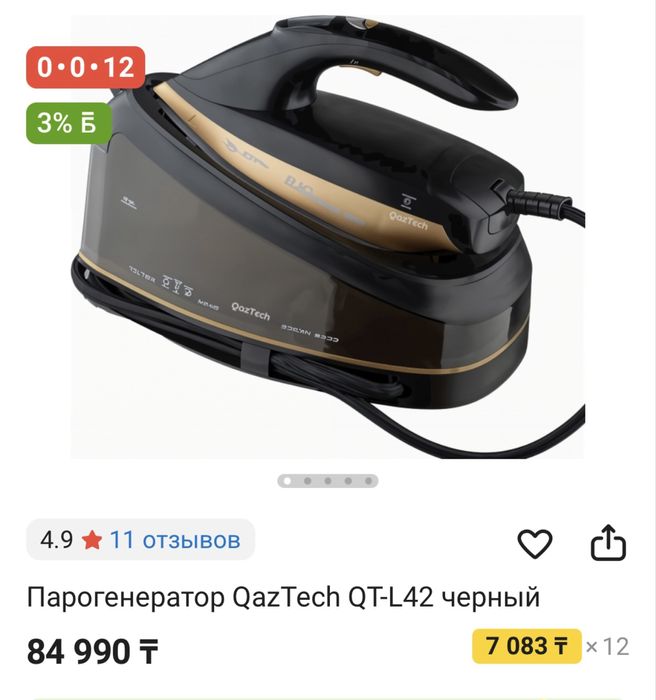Open the 11 отзывов reviews

[x=175, y=540]
